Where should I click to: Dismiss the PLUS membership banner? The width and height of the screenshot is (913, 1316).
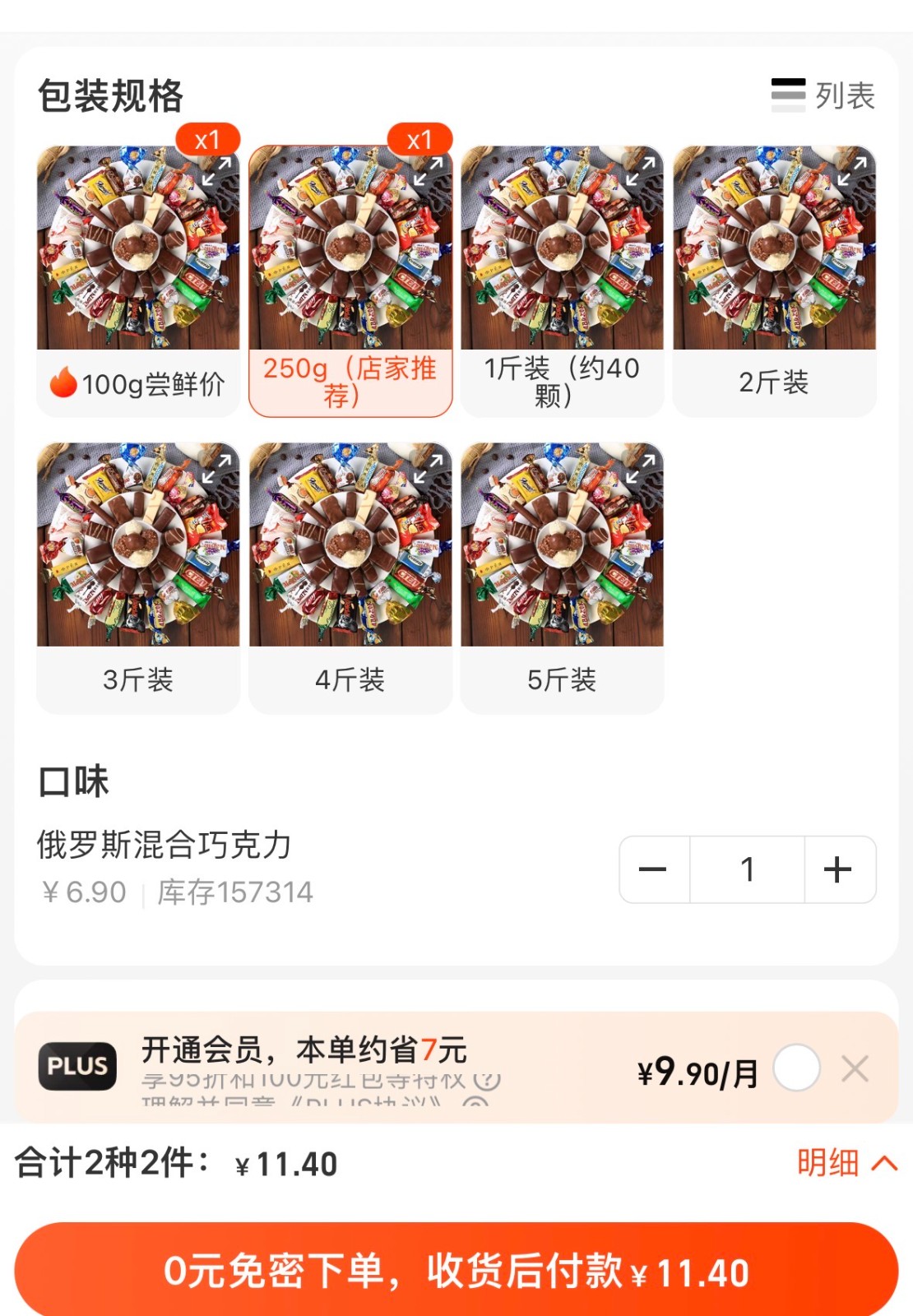855,1068
